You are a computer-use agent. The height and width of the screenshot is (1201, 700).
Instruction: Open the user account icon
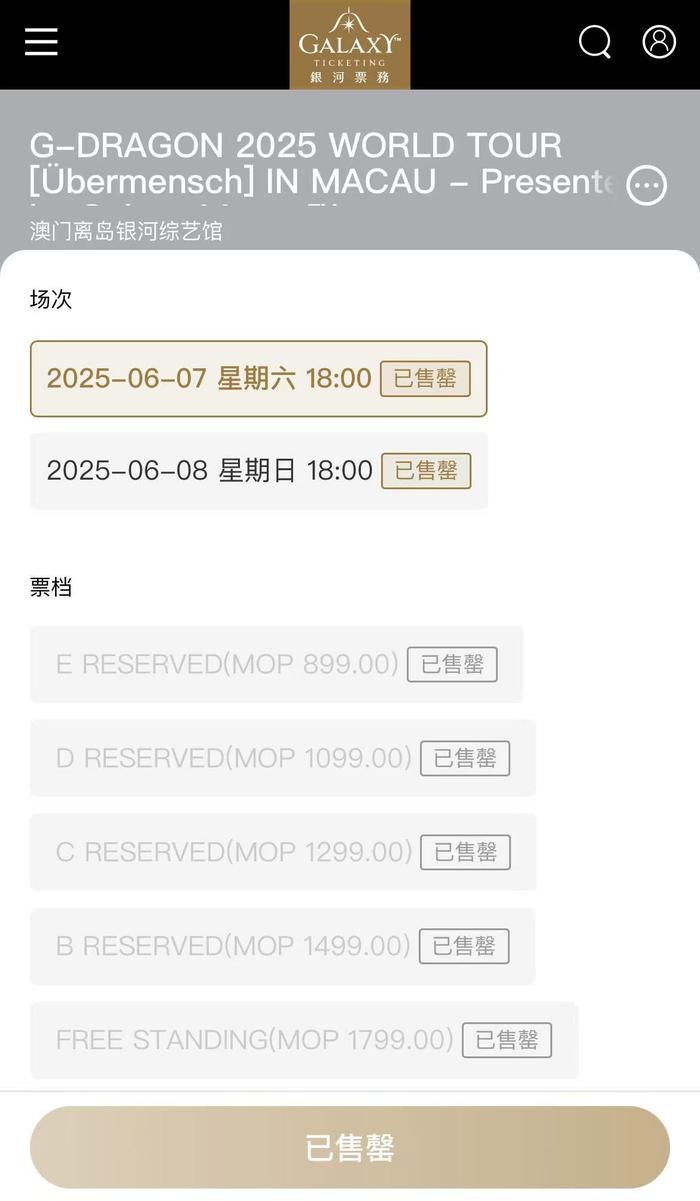[659, 42]
